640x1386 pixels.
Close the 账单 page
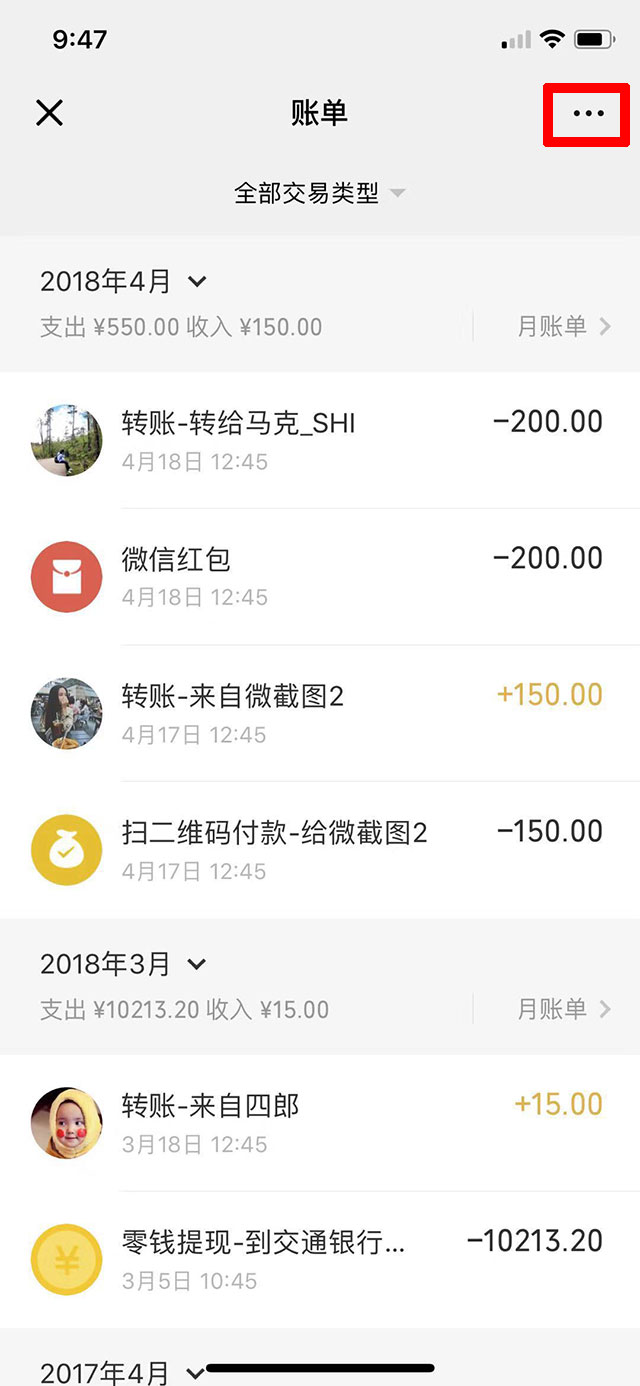[x=49, y=113]
